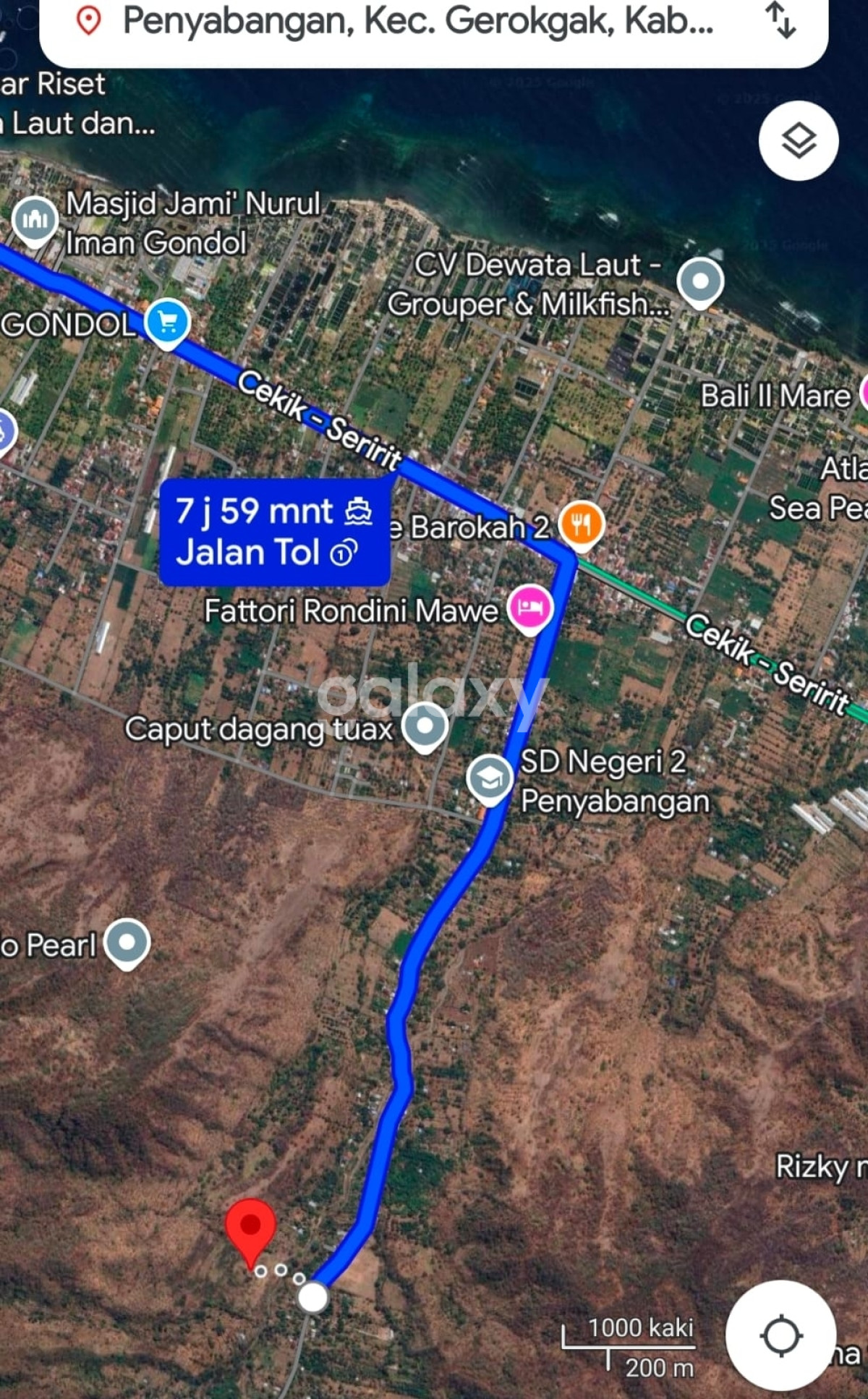Open the SD Negeri 2 Penyabangan school pin
The width and height of the screenshot is (868, 1399).
point(490,778)
